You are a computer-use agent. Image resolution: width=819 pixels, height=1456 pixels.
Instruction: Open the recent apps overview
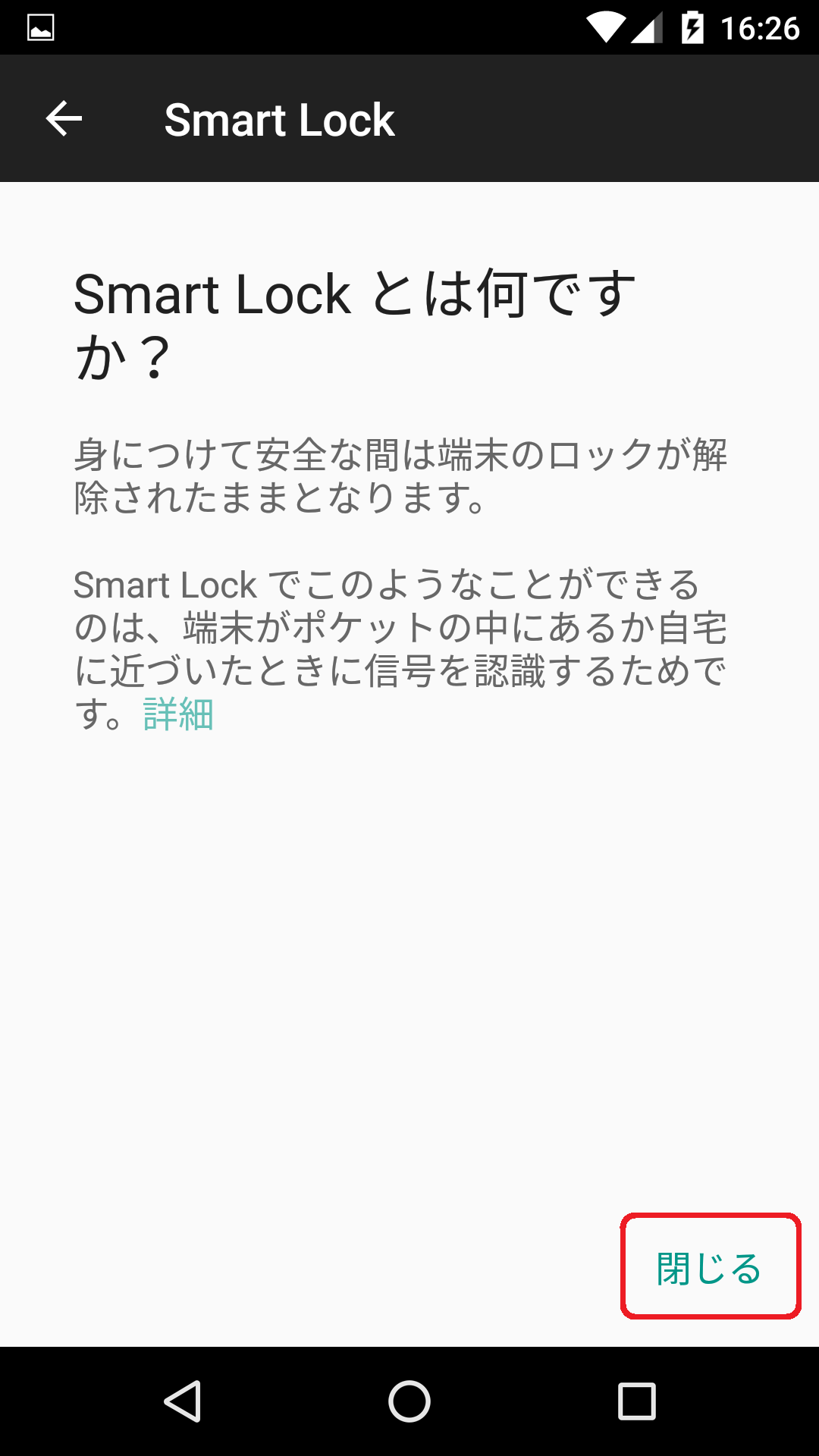tap(636, 1401)
